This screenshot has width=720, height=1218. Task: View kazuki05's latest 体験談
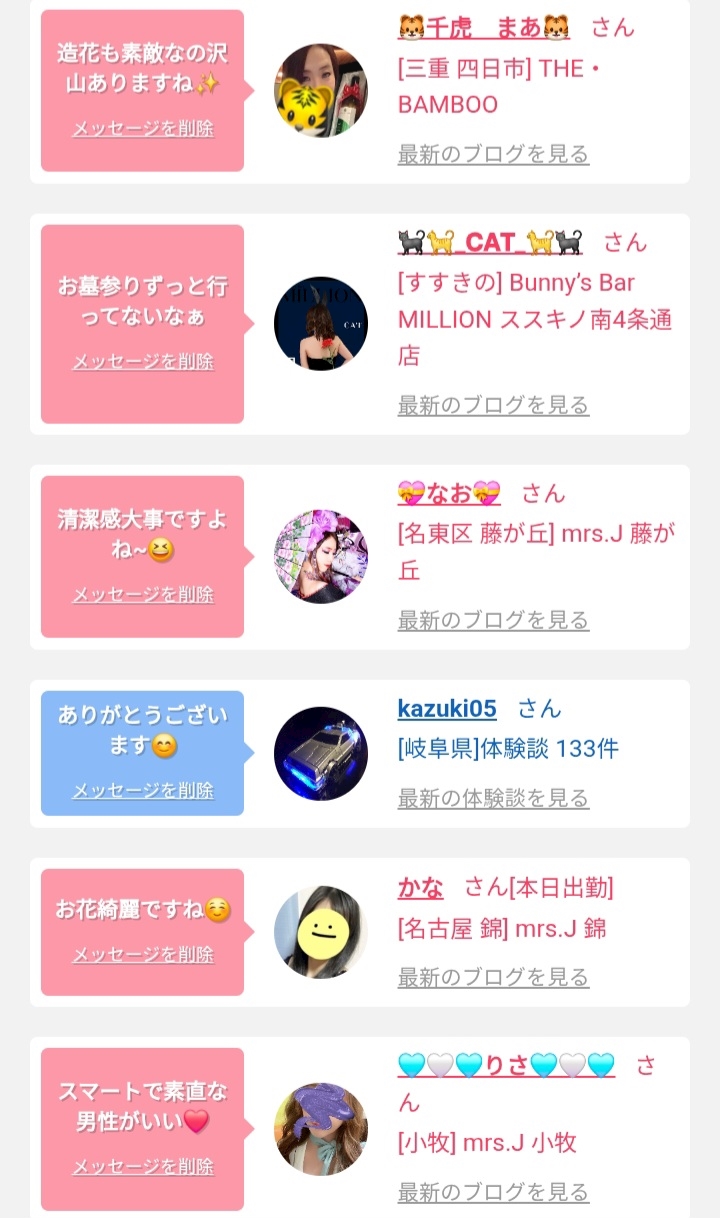(x=493, y=798)
